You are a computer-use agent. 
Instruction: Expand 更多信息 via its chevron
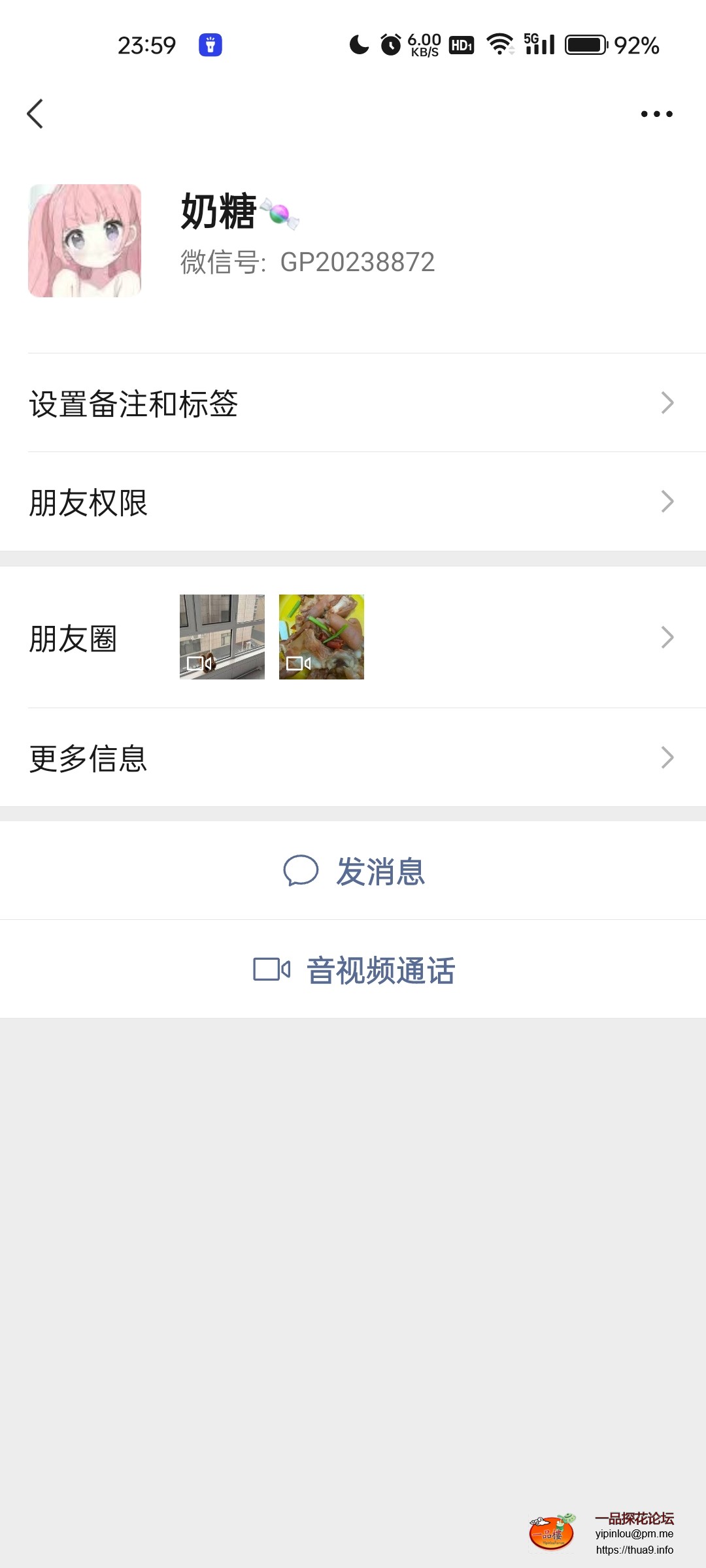click(x=667, y=757)
